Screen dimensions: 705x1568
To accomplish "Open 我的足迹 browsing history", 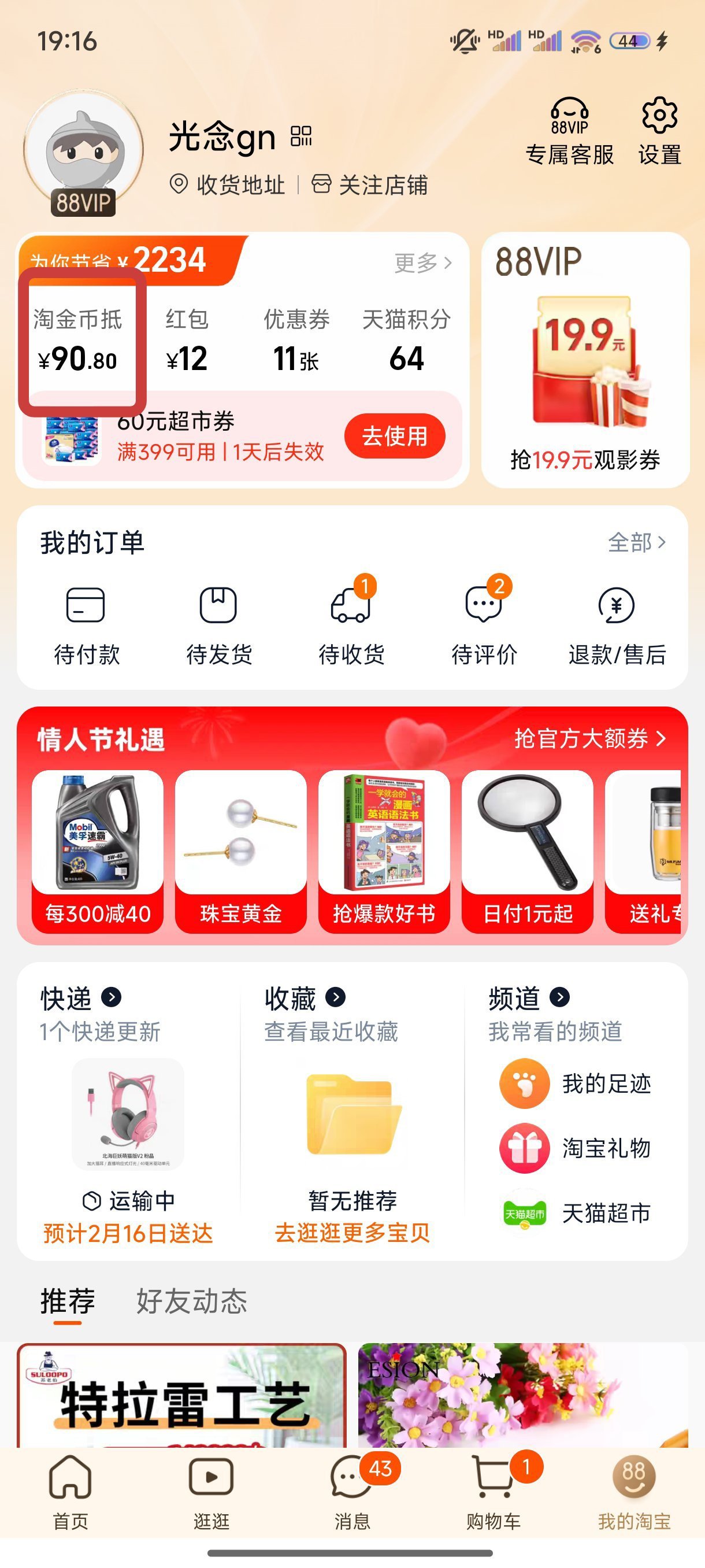I will point(576,1083).
